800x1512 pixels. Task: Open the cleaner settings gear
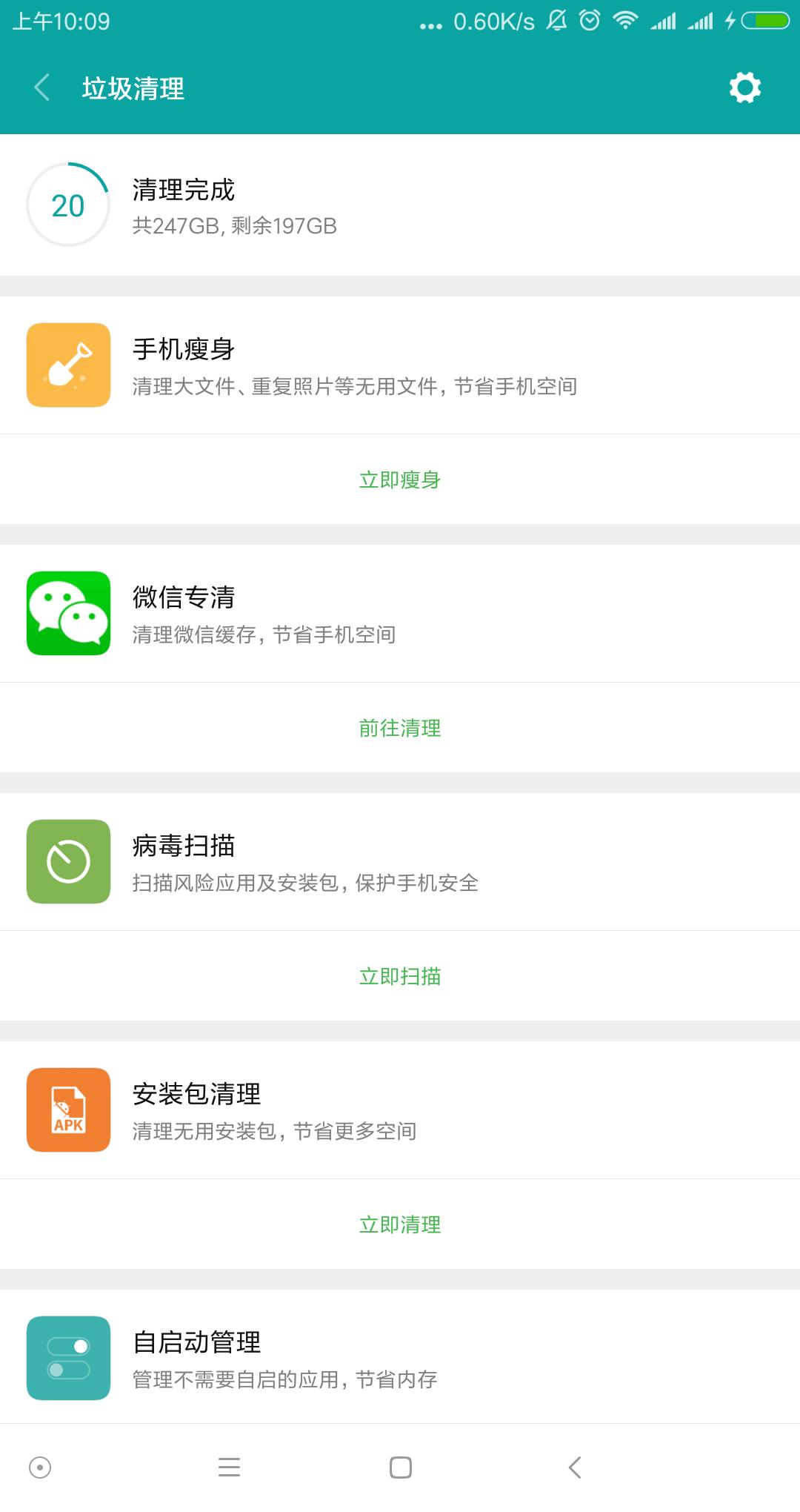coord(744,88)
